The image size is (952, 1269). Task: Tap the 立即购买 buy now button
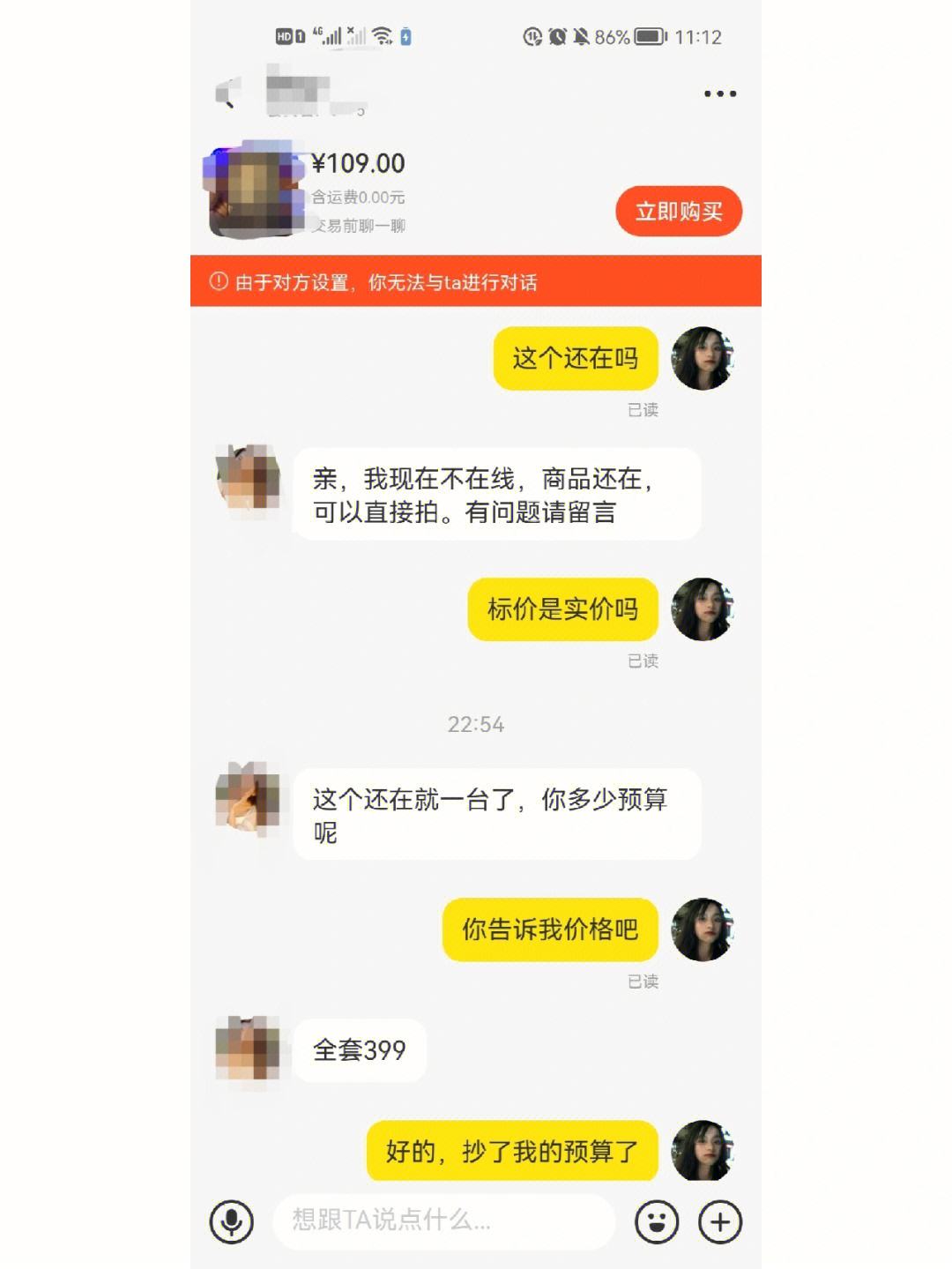click(x=678, y=212)
